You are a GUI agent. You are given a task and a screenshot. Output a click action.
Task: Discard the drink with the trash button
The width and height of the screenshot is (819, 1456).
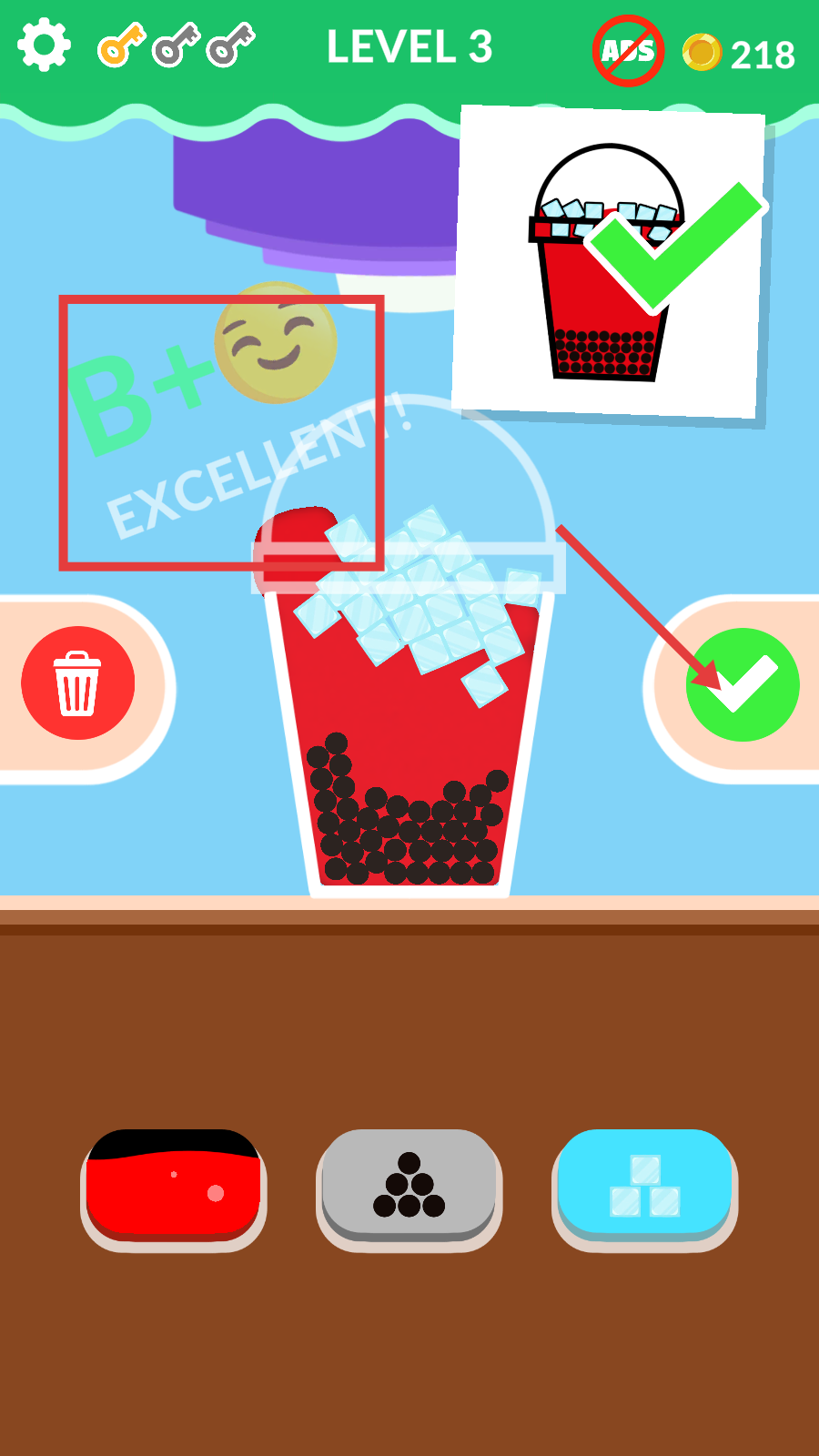[78, 683]
